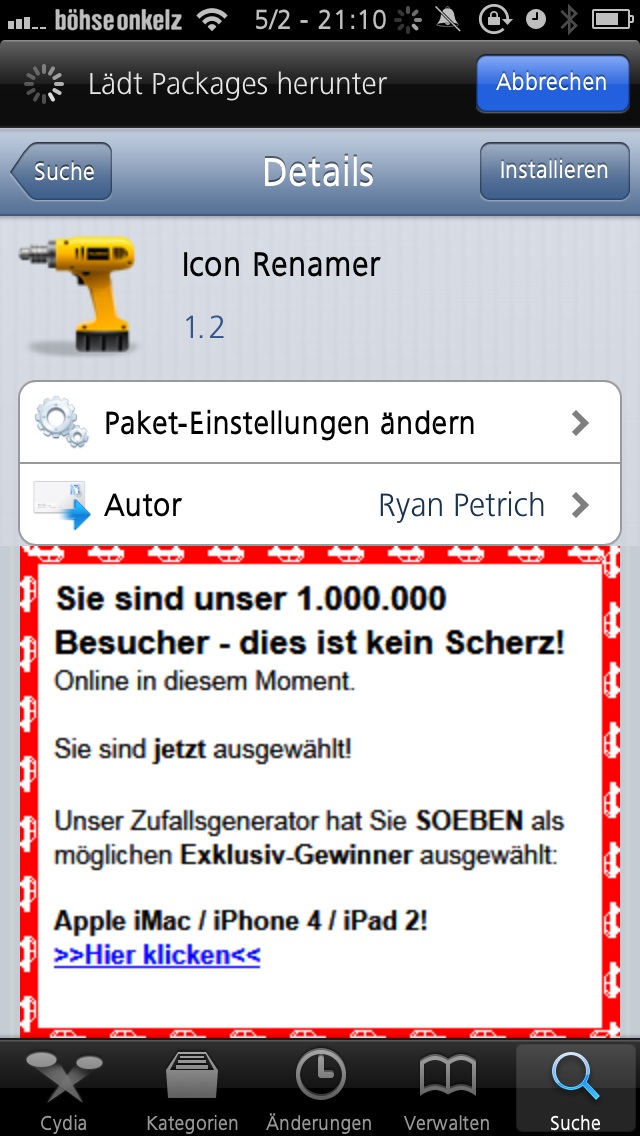Open the Autor row for Ryan Petrich
This screenshot has height=1136, width=640.
320,505
